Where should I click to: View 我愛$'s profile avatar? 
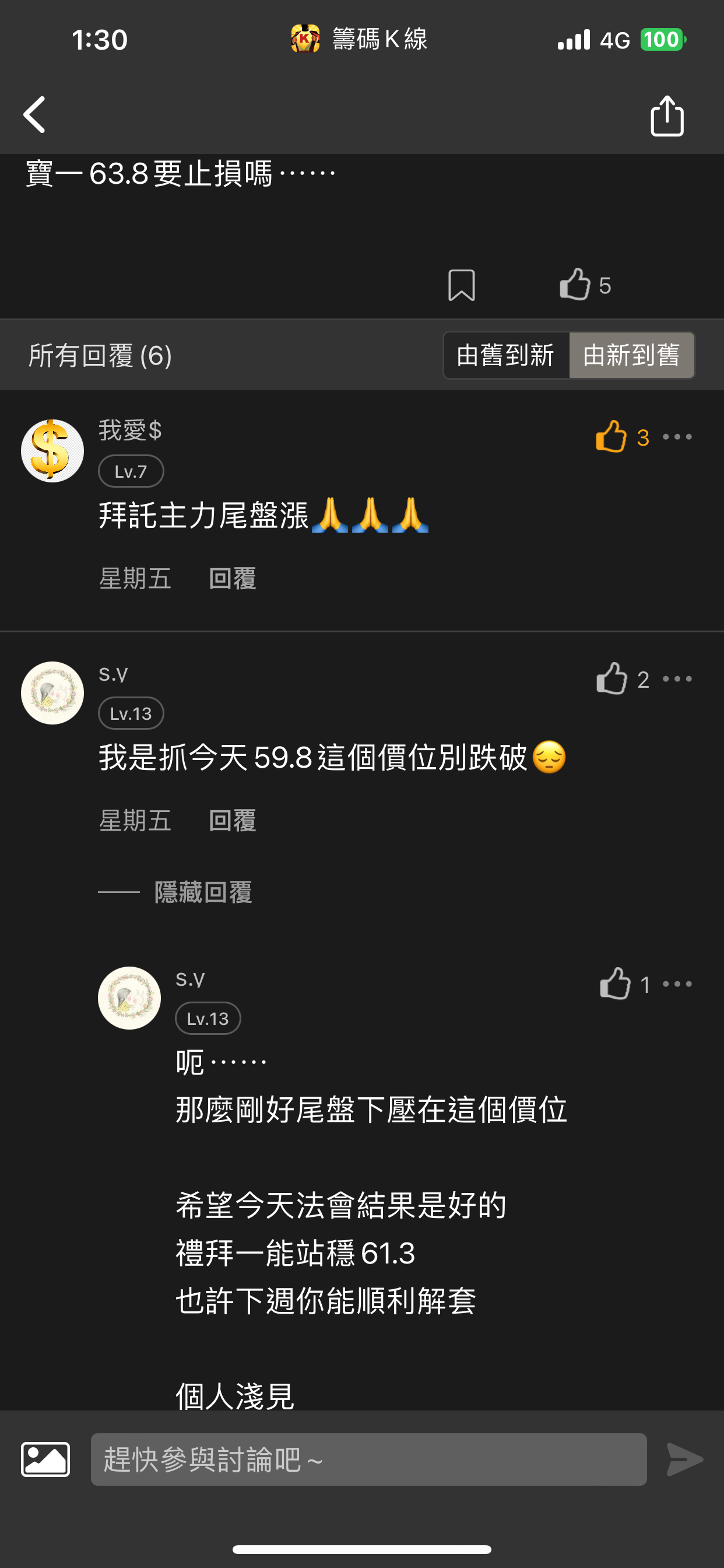[52, 451]
